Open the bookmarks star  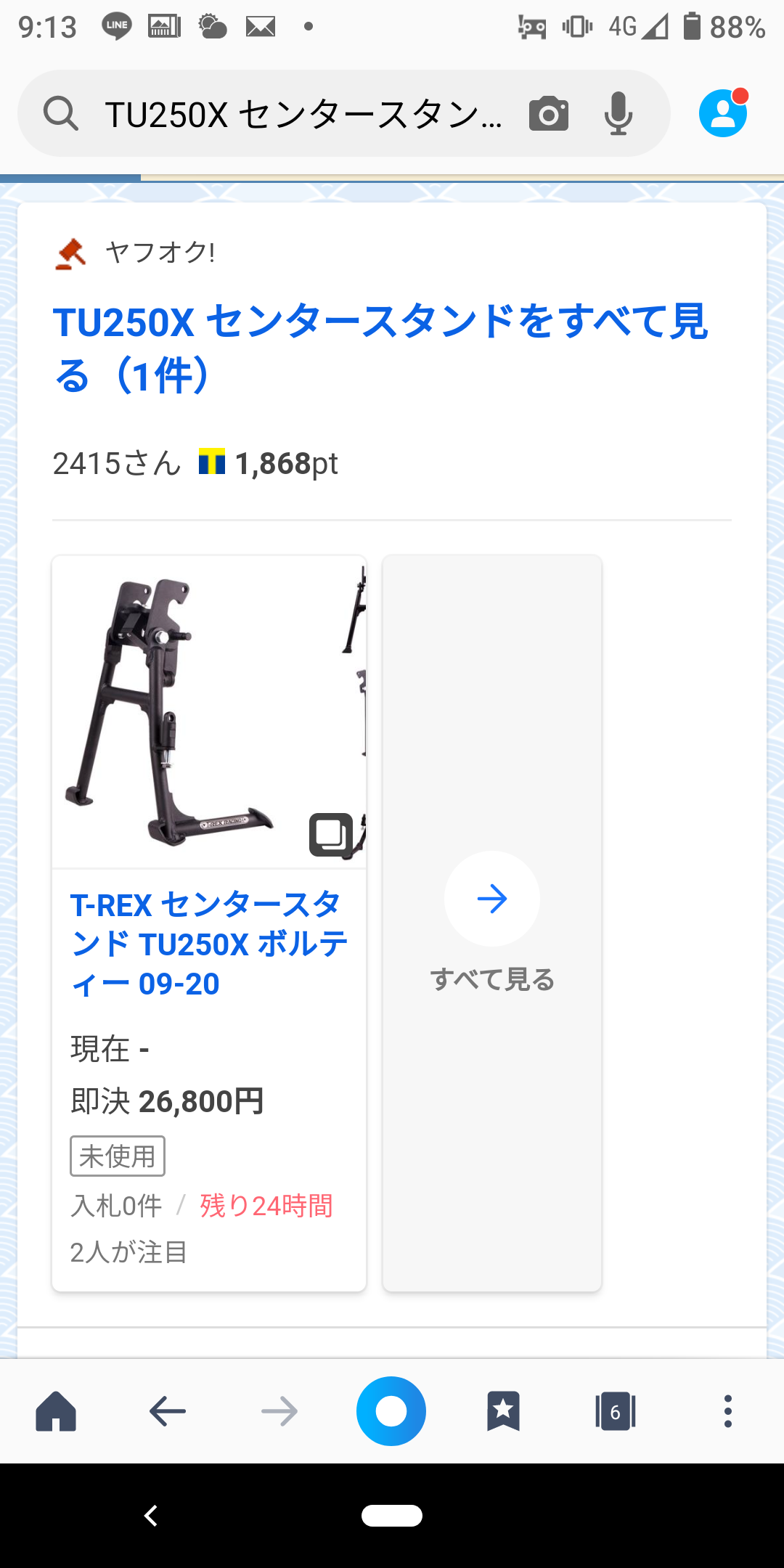tap(503, 1411)
